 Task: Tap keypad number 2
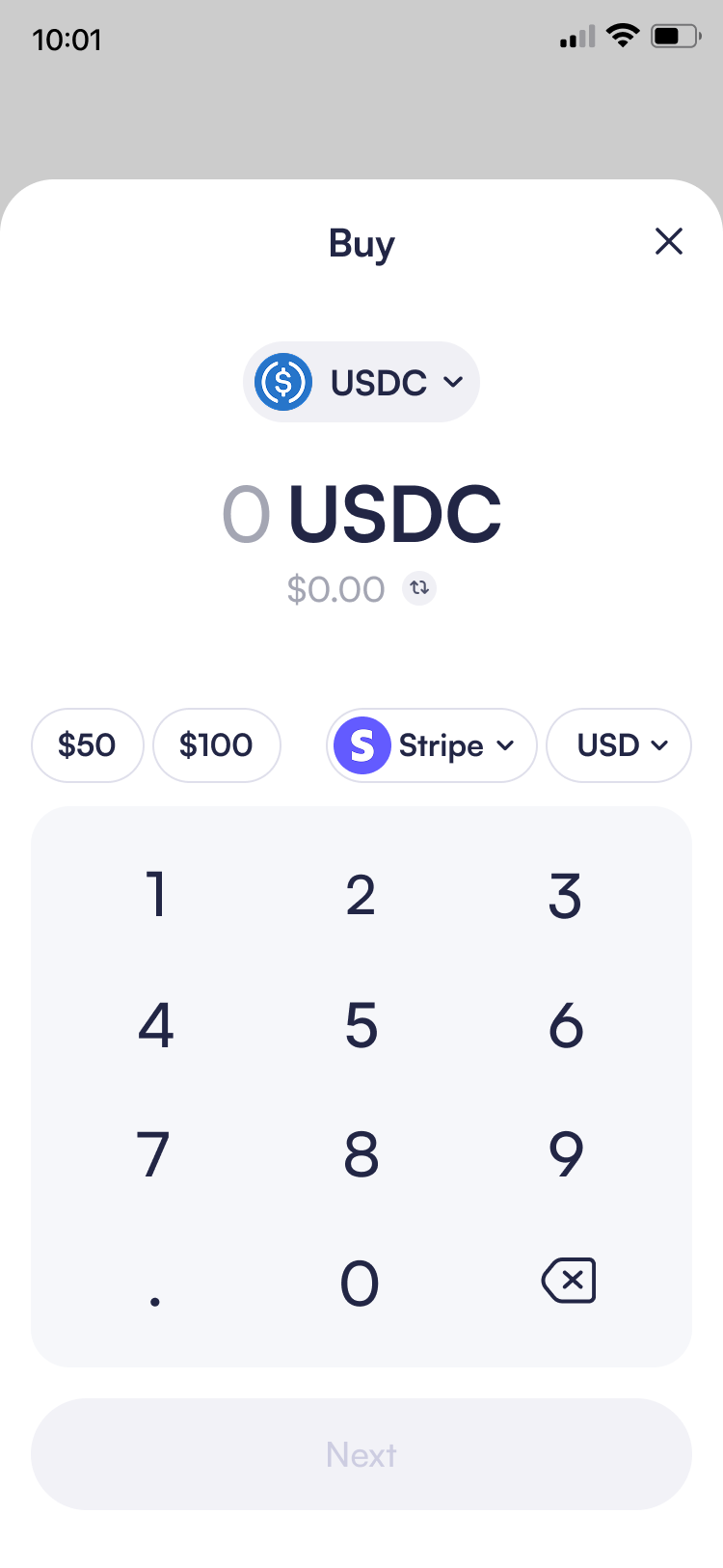[x=361, y=895]
